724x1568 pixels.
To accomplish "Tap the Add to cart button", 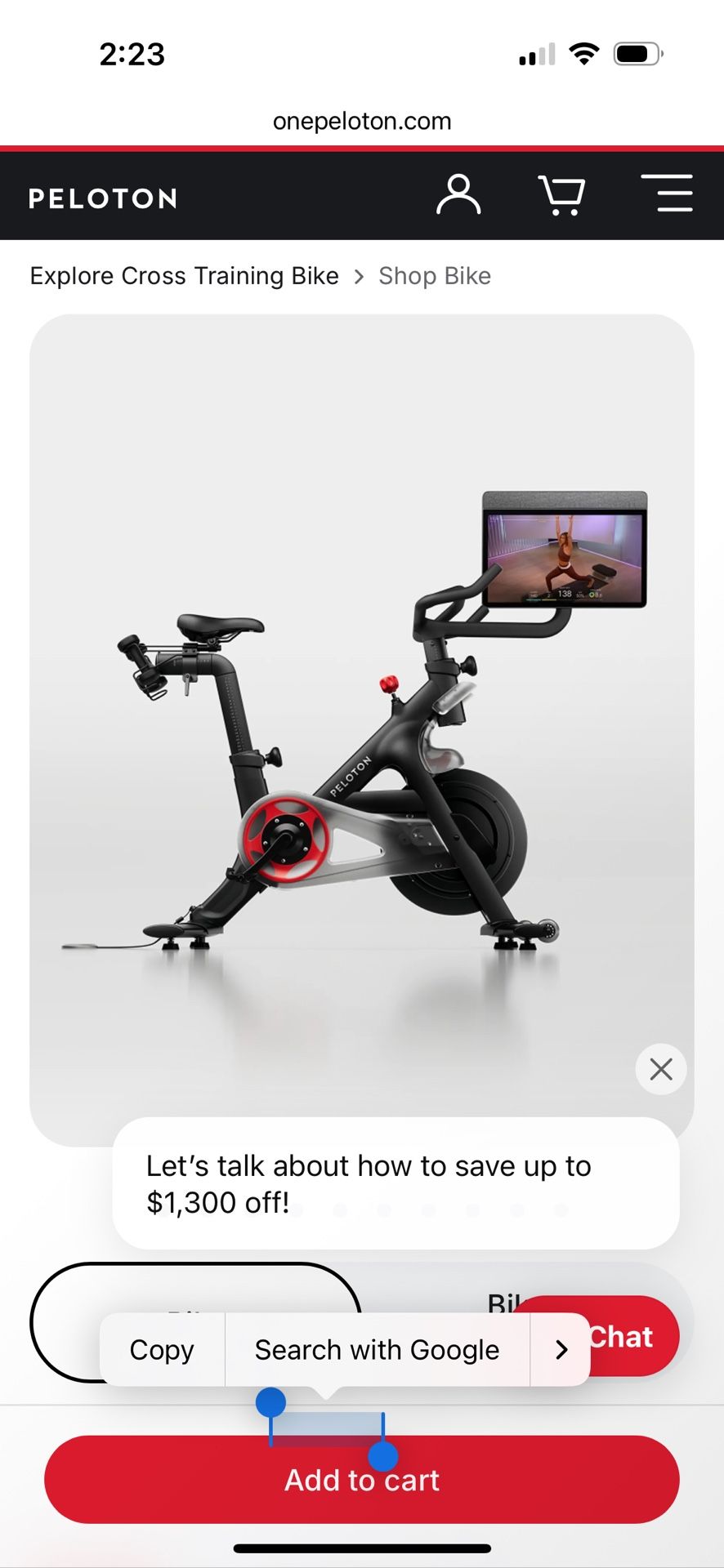I will click(x=362, y=1479).
